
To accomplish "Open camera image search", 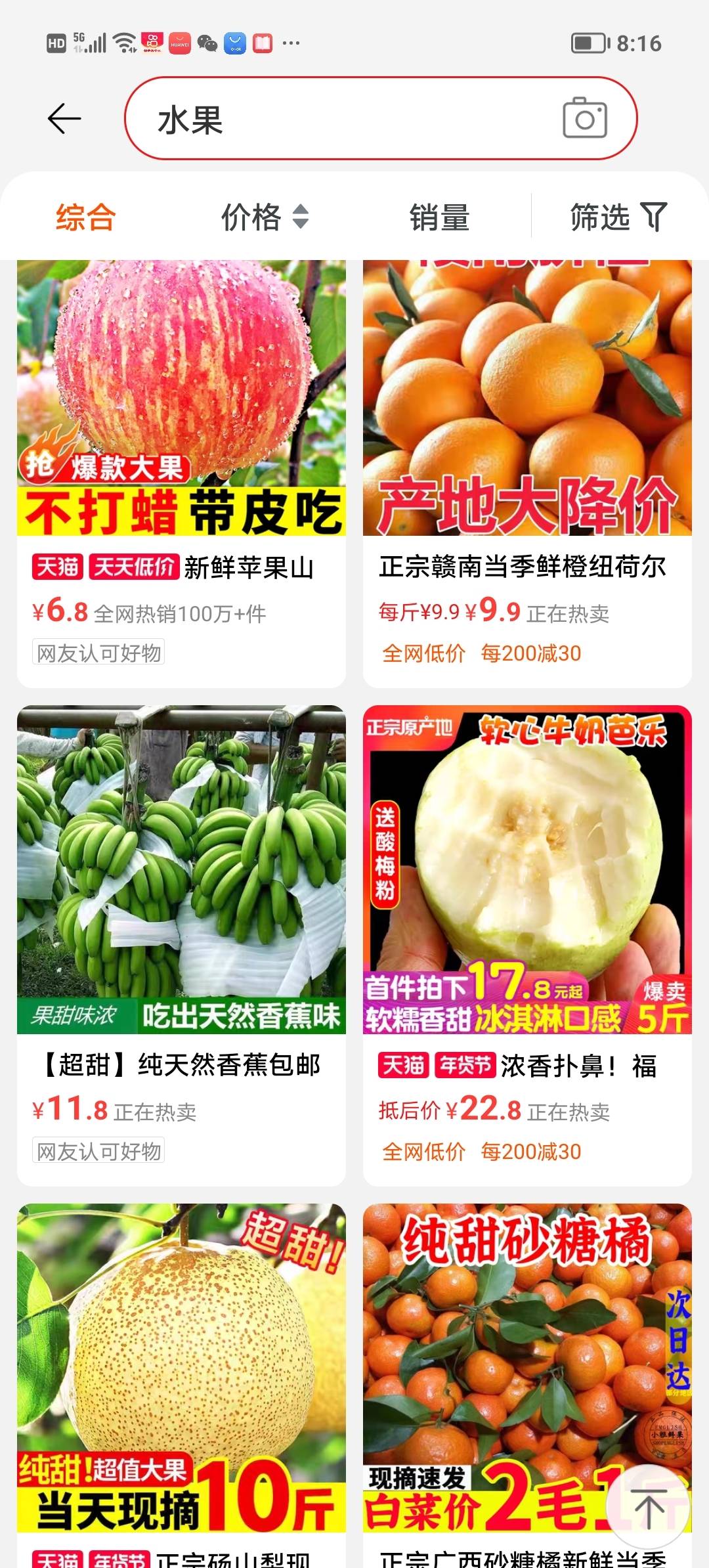I will (584, 119).
